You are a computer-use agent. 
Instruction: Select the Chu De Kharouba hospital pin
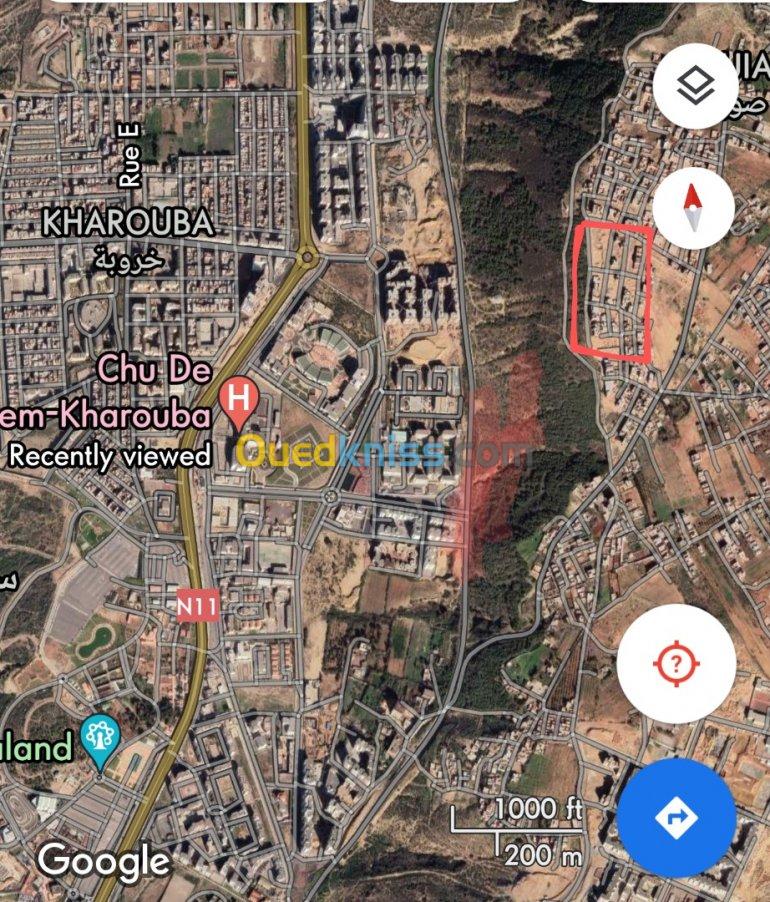click(239, 398)
